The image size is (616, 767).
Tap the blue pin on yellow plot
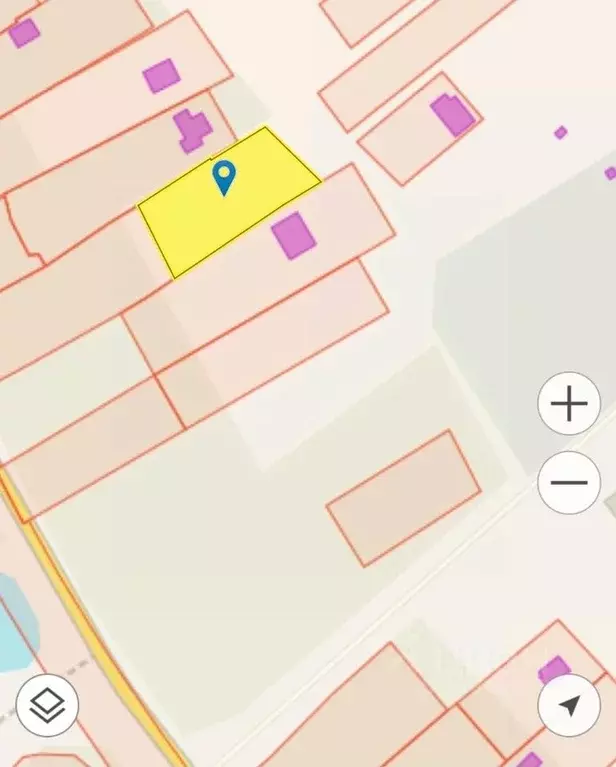225,177
